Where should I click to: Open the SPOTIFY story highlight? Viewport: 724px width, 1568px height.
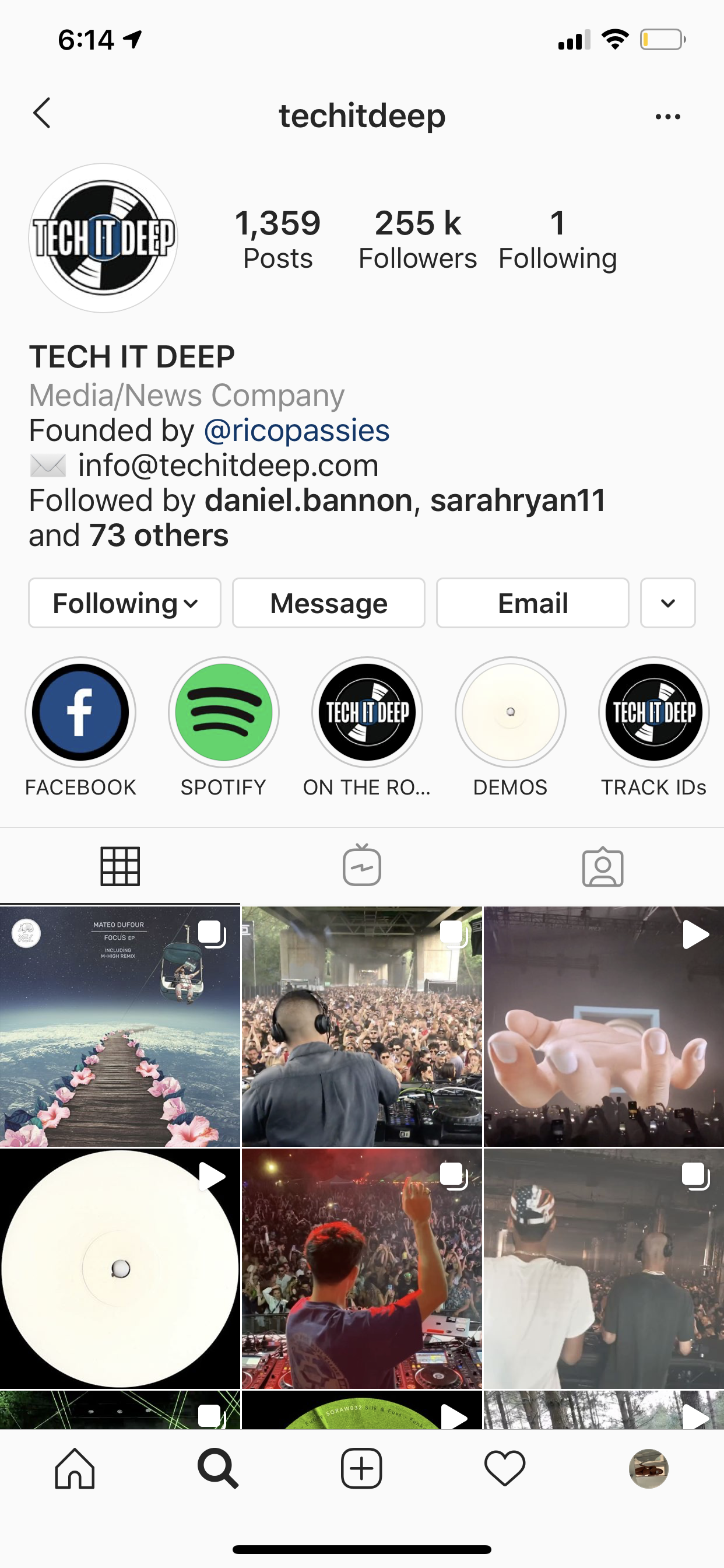(223, 712)
